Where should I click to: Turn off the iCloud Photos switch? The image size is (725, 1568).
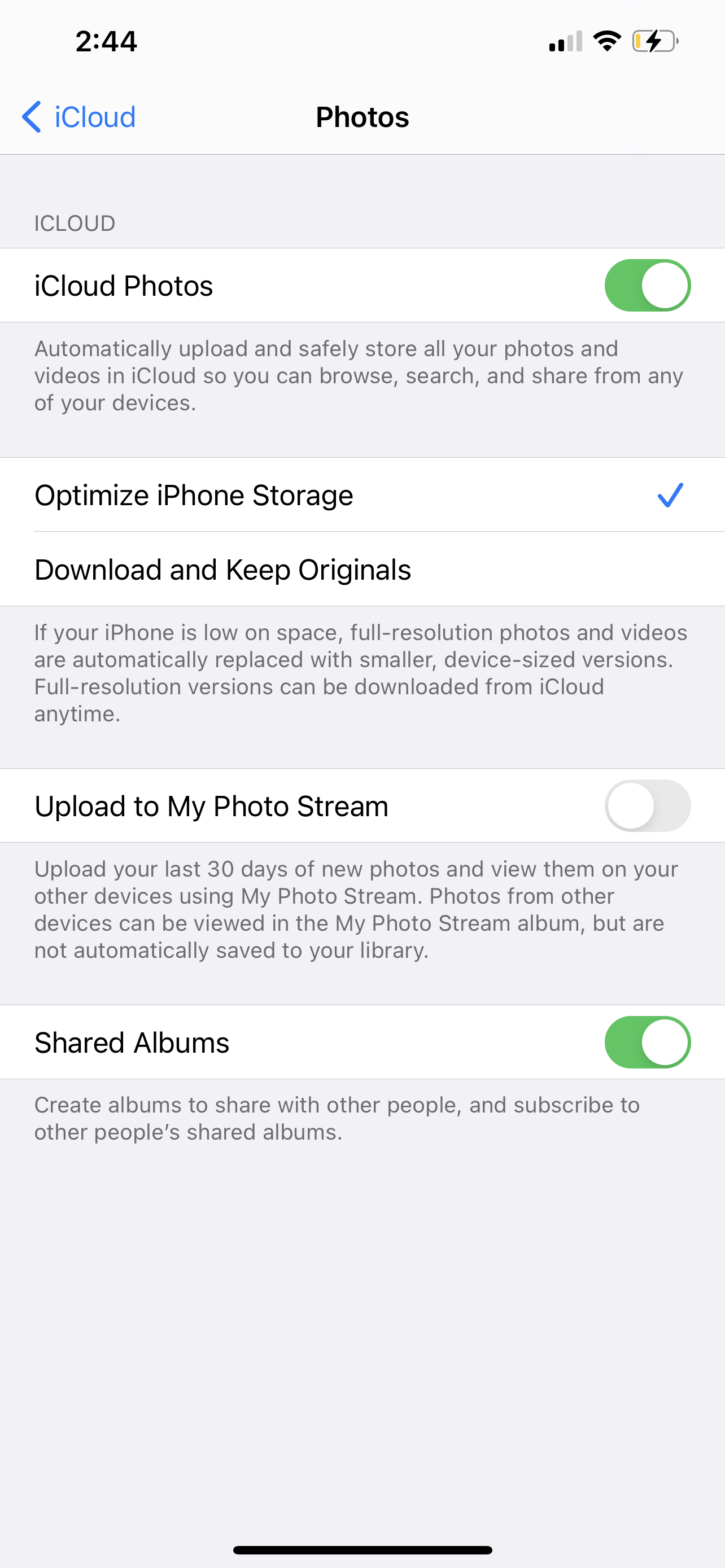647,286
